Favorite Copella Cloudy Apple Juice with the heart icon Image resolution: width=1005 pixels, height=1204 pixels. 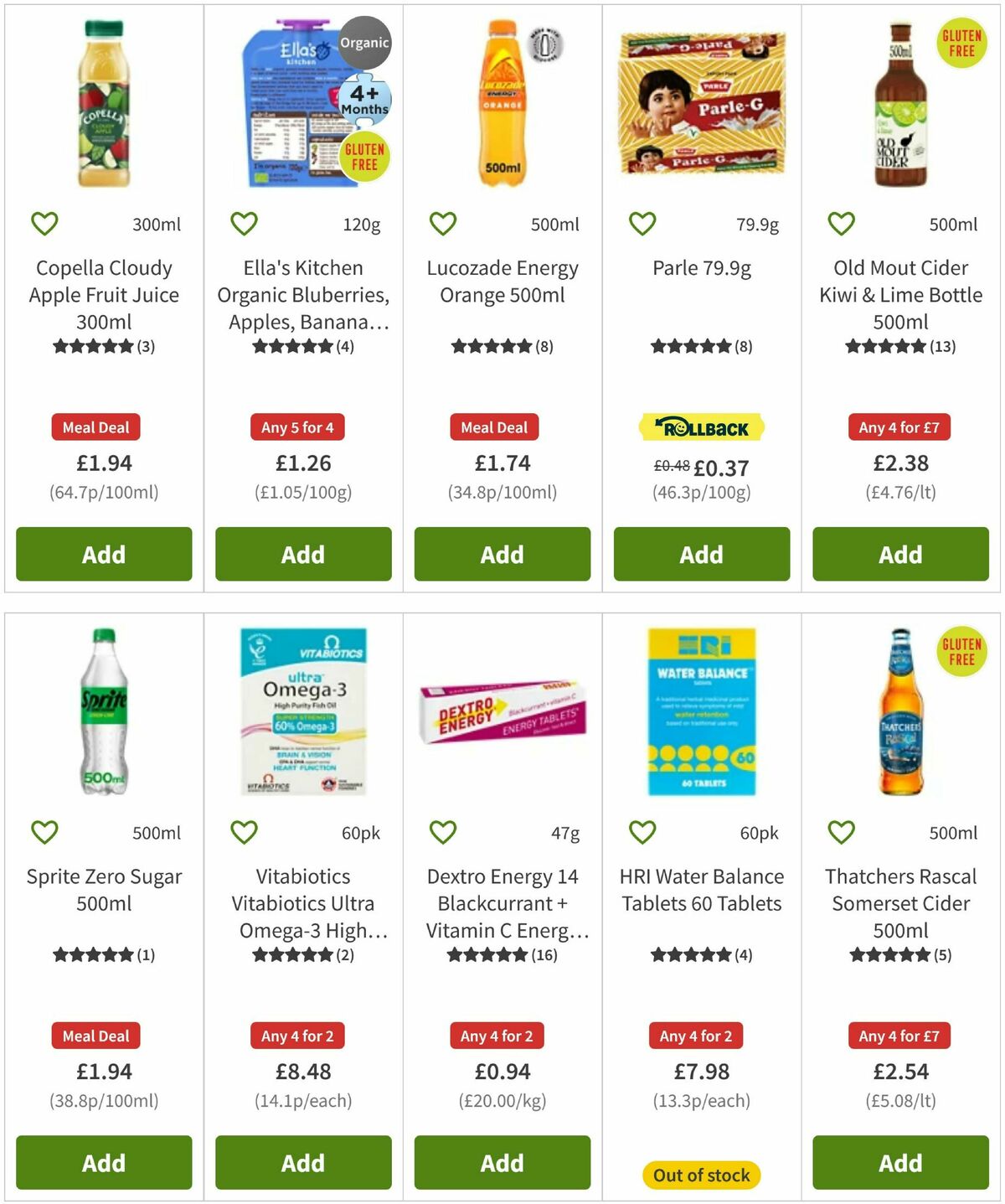tap(44, 223)
